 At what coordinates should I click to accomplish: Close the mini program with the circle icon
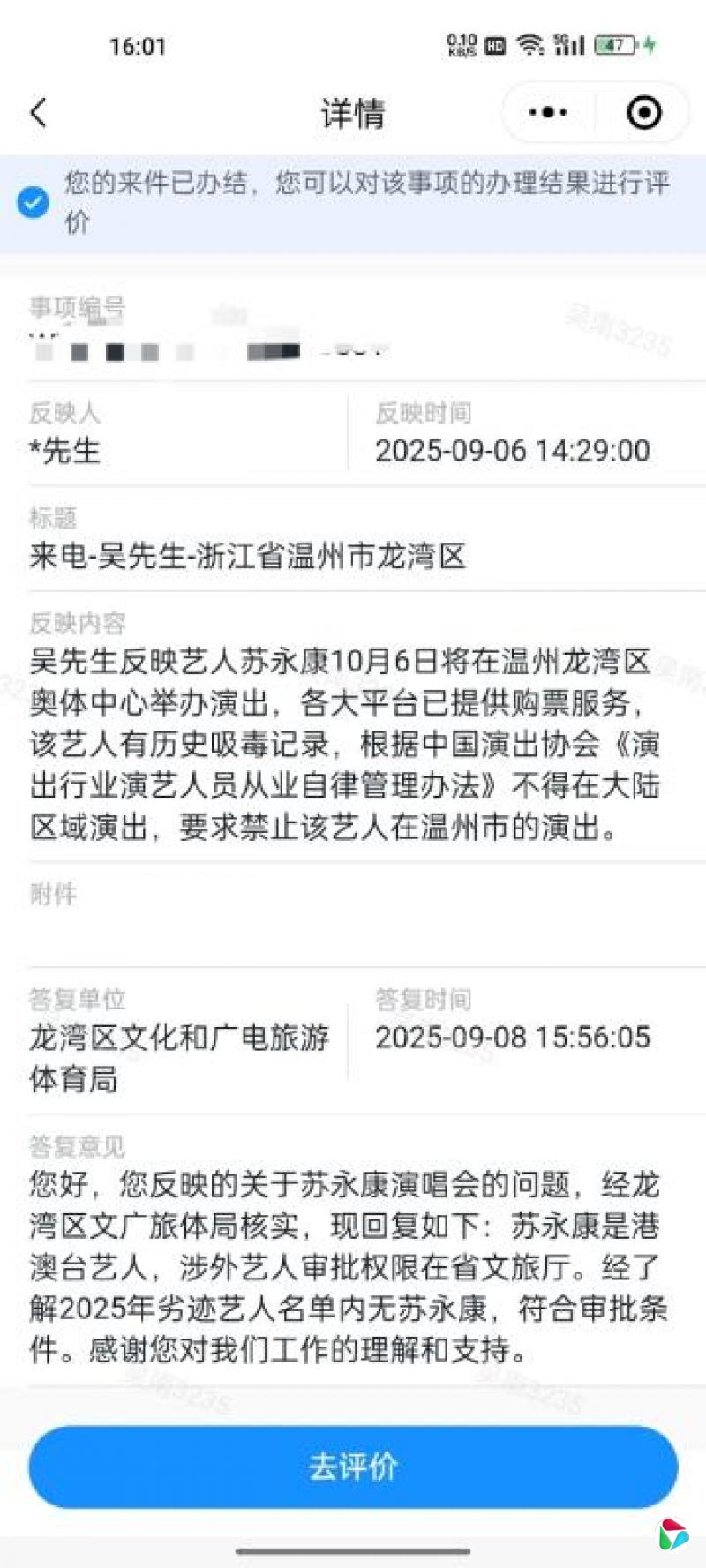(643, 113)
